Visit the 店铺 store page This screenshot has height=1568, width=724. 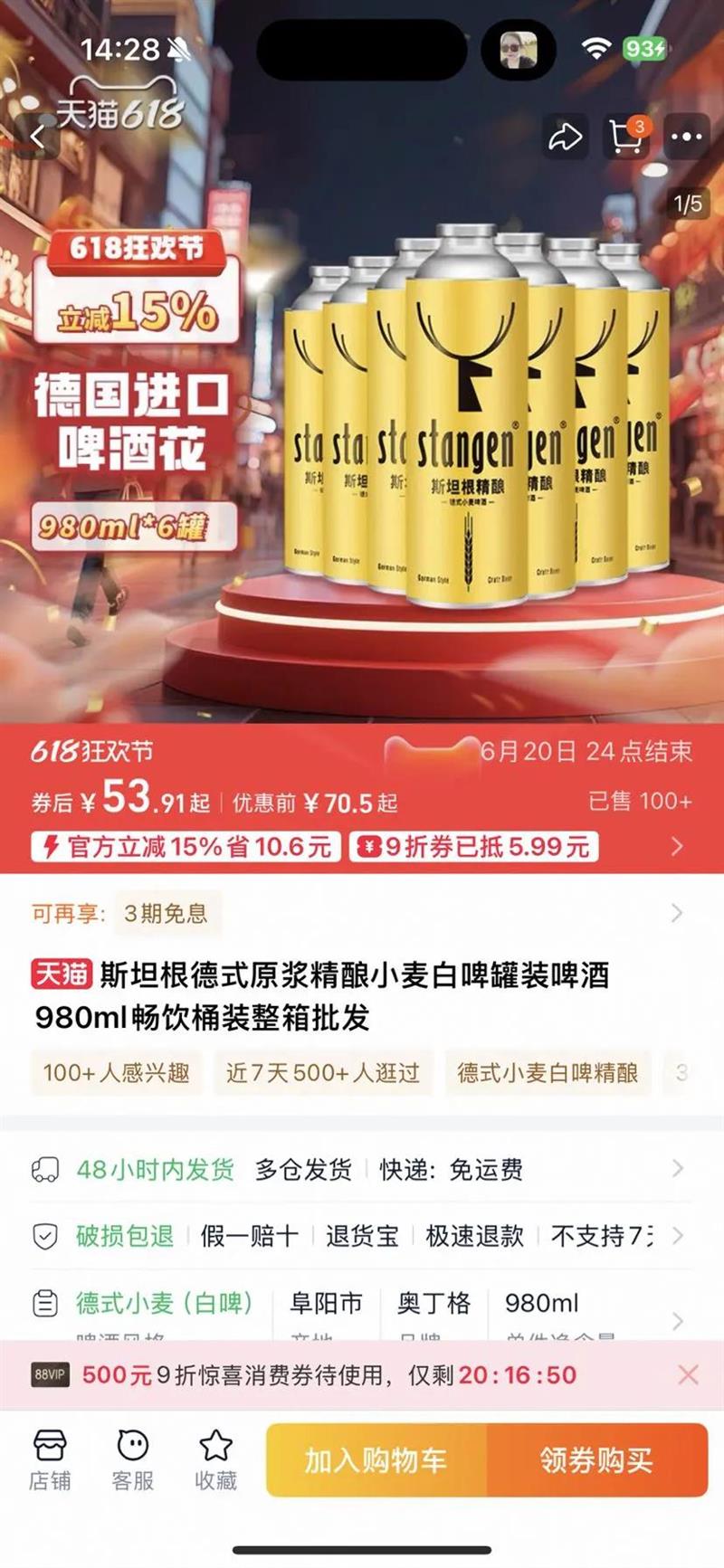[50, 1460]
